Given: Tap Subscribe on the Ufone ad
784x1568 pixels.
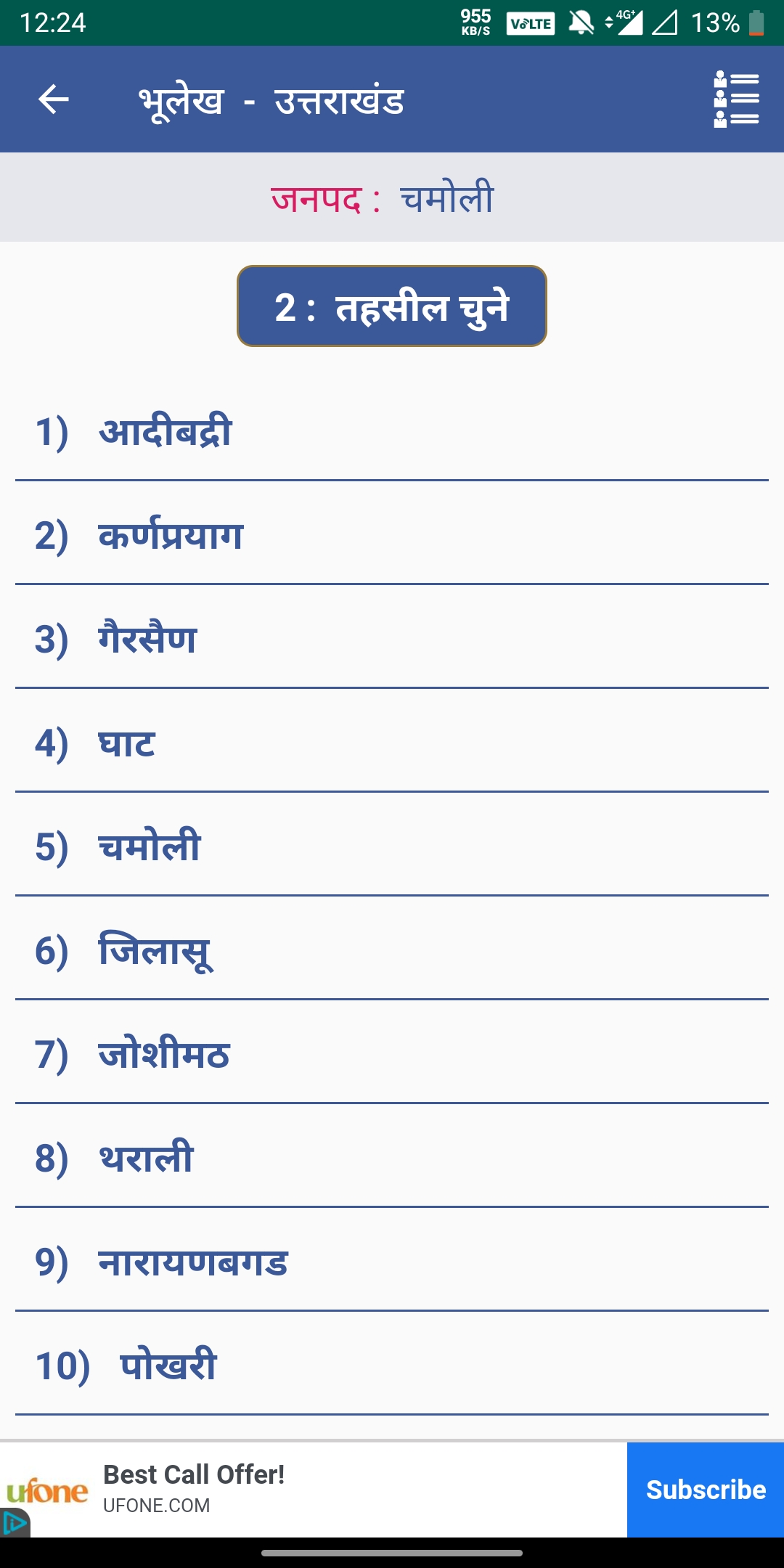Looking at the screenshot, I should click(x=706, y=1490).
